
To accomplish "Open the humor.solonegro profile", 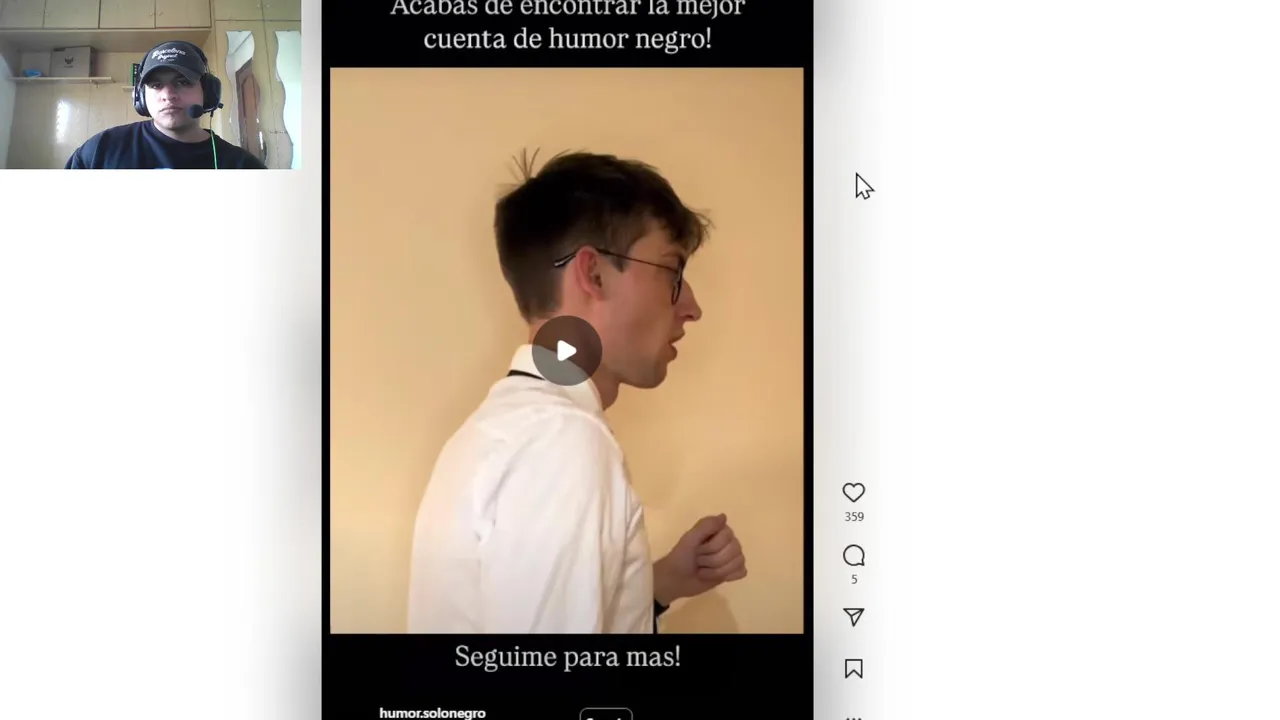I will [x=432, y=713].
